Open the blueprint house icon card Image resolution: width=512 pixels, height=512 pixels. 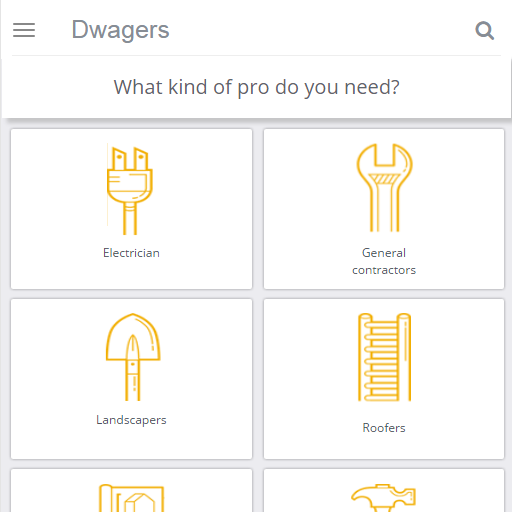(x=131, y=490)
